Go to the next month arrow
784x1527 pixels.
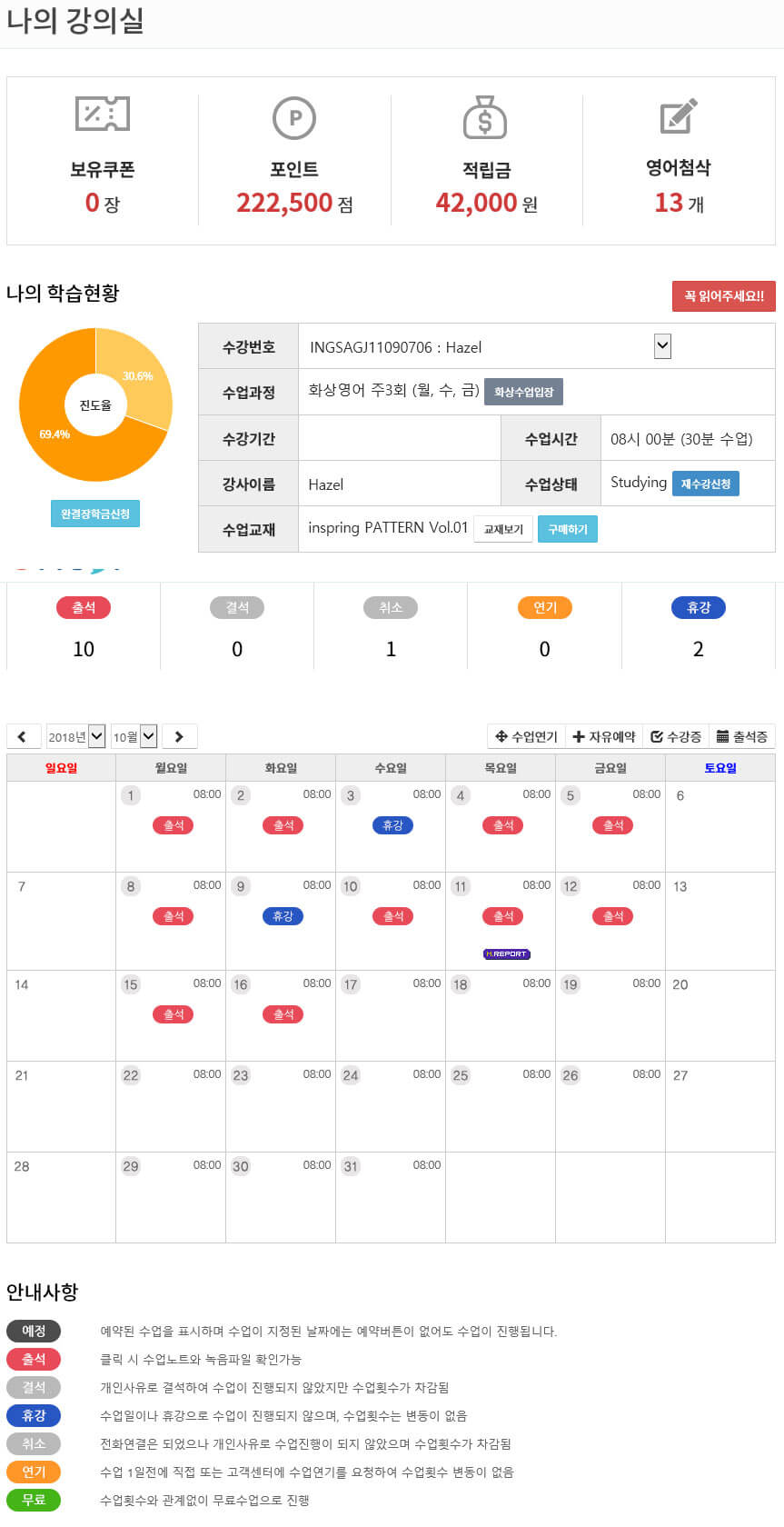coord(179,736)
